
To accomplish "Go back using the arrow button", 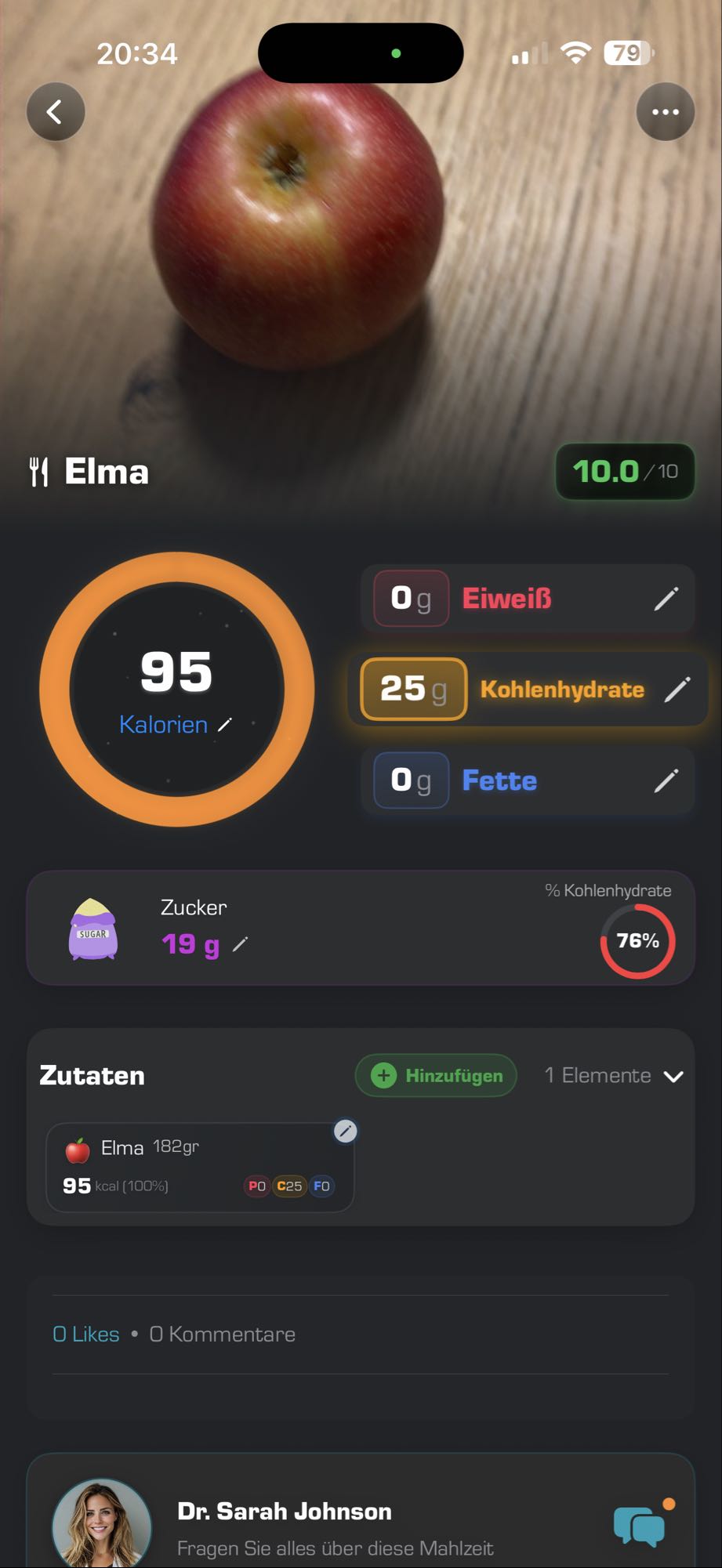I will coord(55,112).
